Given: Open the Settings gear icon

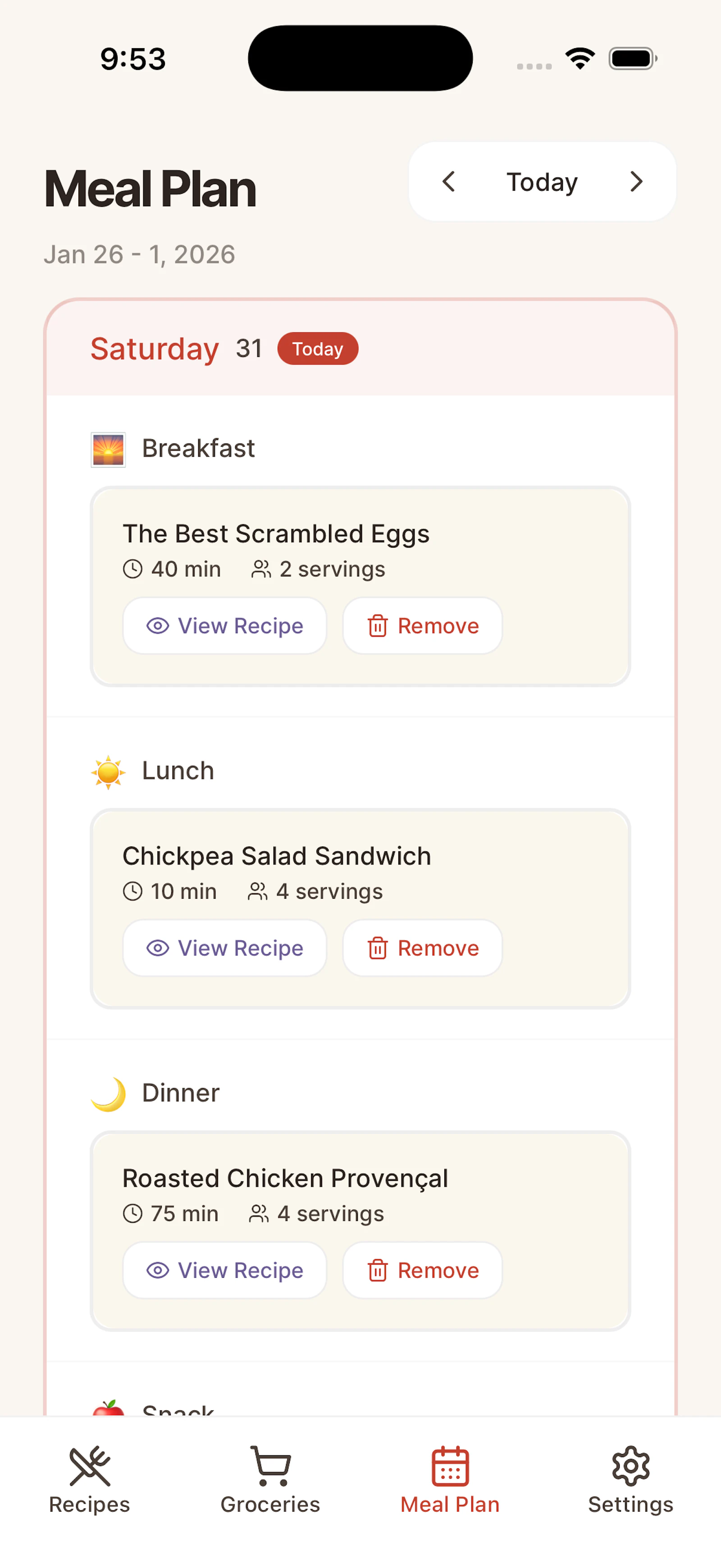Looking at the screenshot, I should pos(631,1465).
